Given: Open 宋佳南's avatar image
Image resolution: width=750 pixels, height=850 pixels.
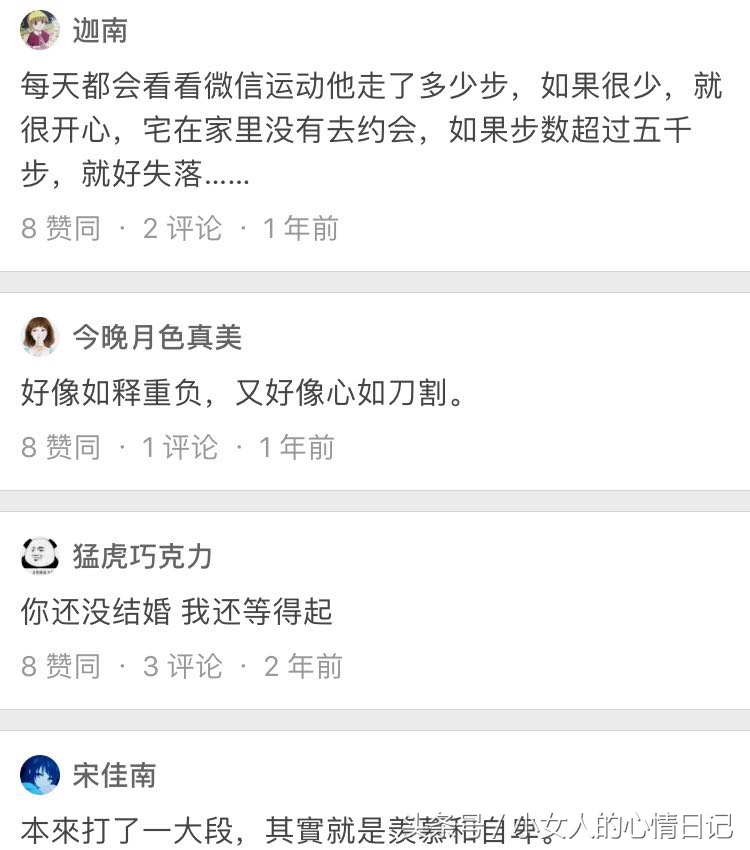Looking at the screenshot, I should tap(40, 775).
